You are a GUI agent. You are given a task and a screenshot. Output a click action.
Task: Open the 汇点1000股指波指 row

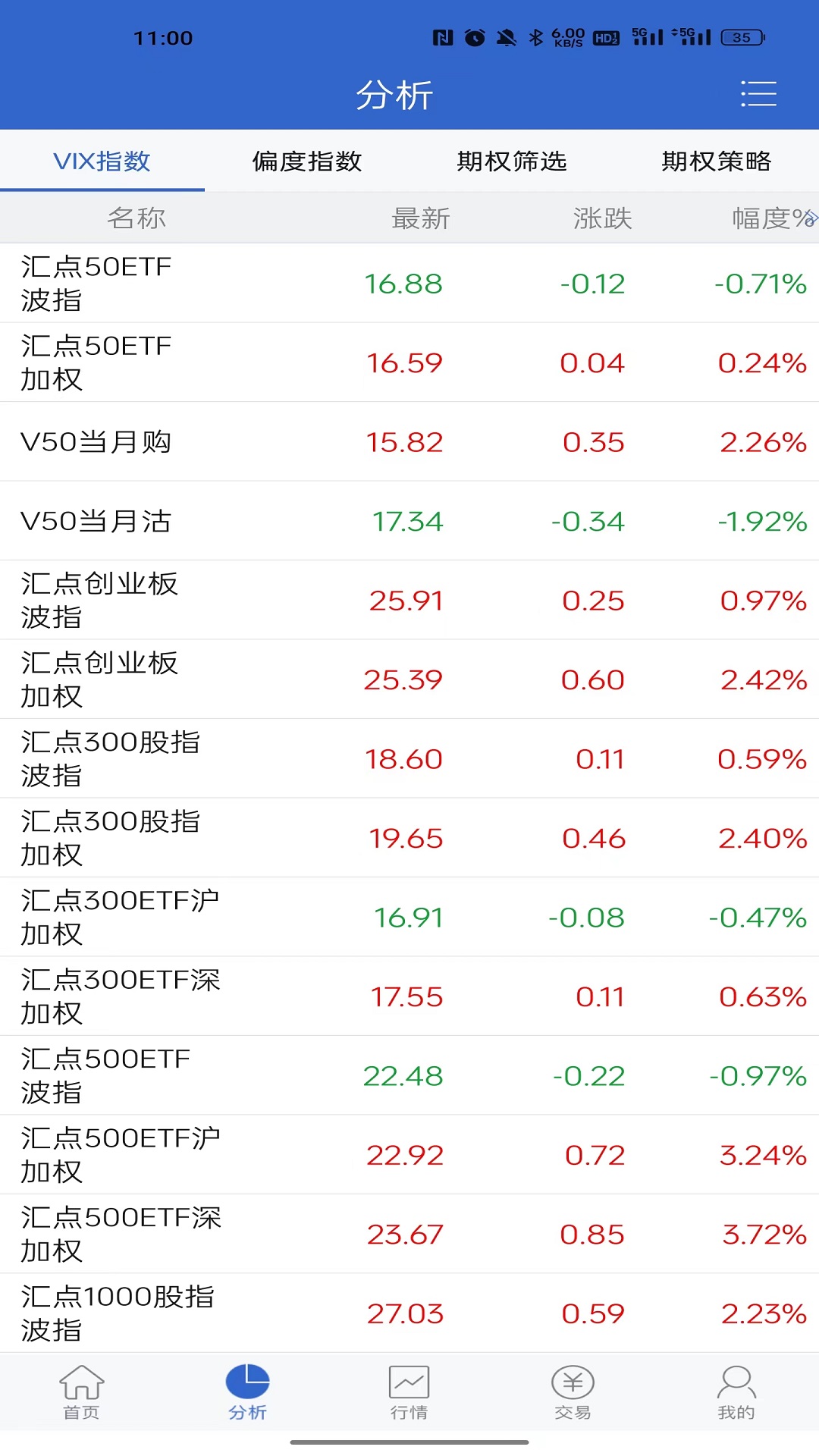click(409, 1313)
